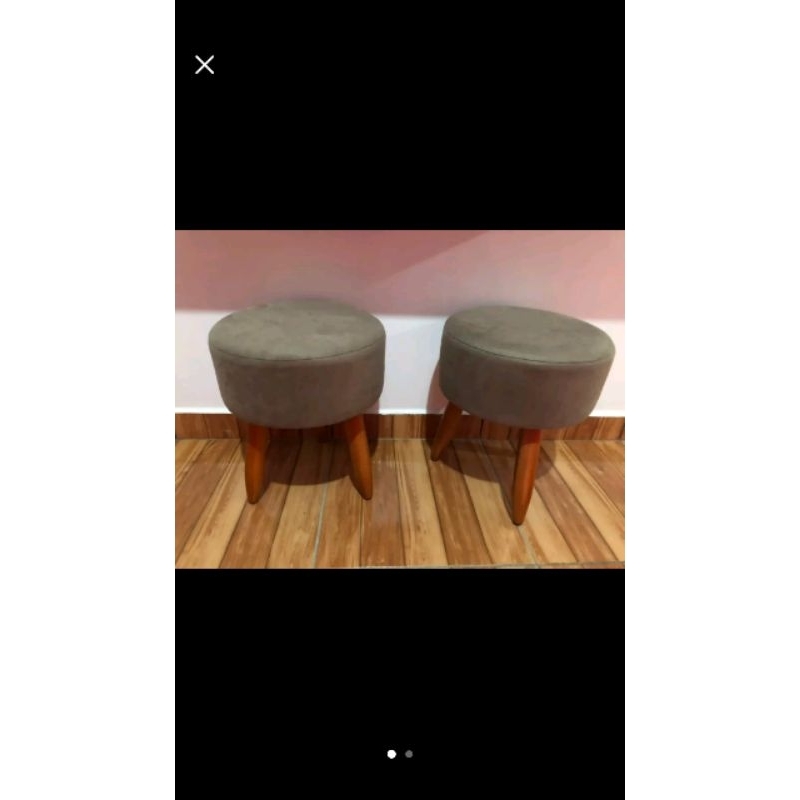
Task: Close the full-screen photo viewer
Action: point(205,65)
